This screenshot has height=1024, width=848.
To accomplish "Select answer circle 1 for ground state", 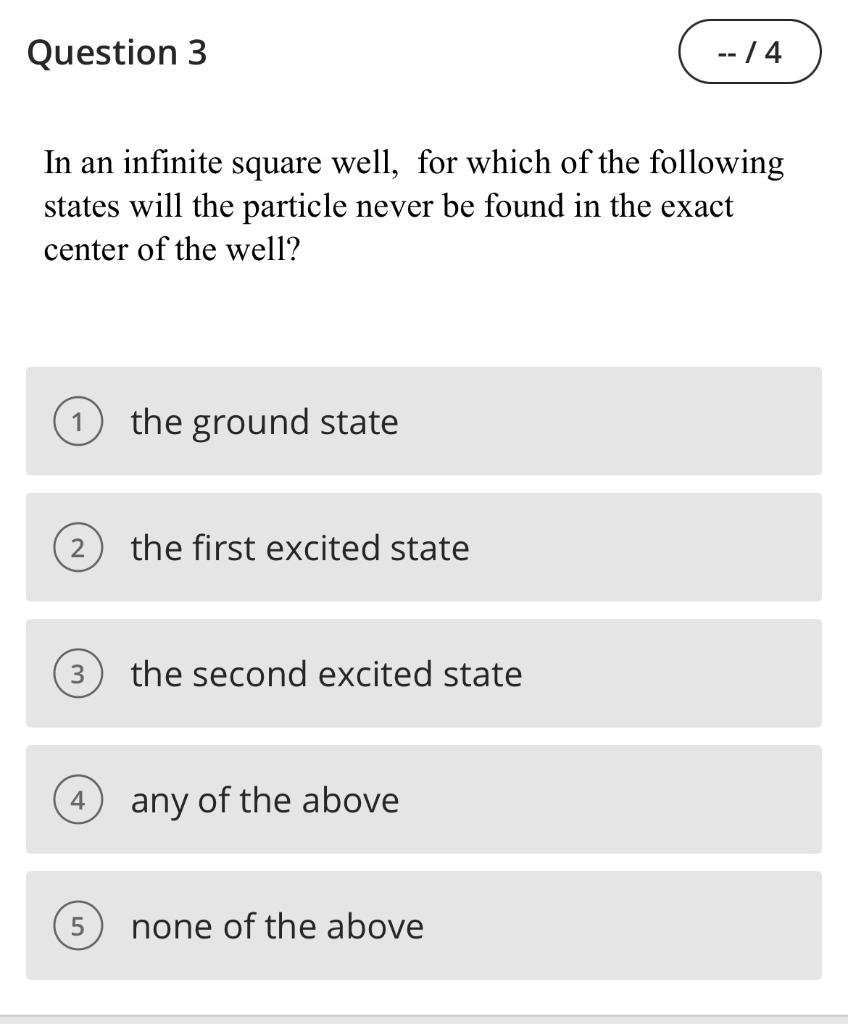I will 78,421.
